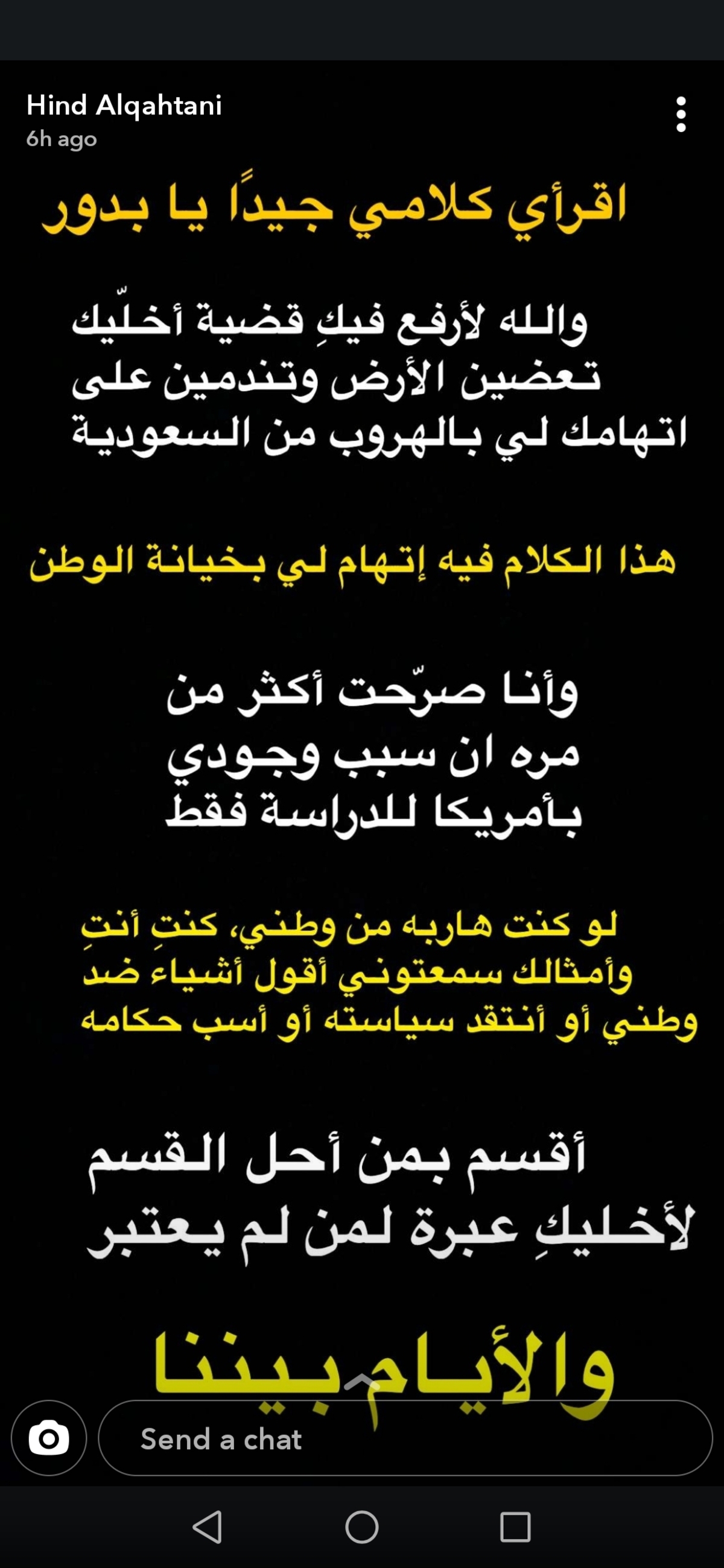Open the recent apps view
724x1568 pixels.
click(515, 1526)
